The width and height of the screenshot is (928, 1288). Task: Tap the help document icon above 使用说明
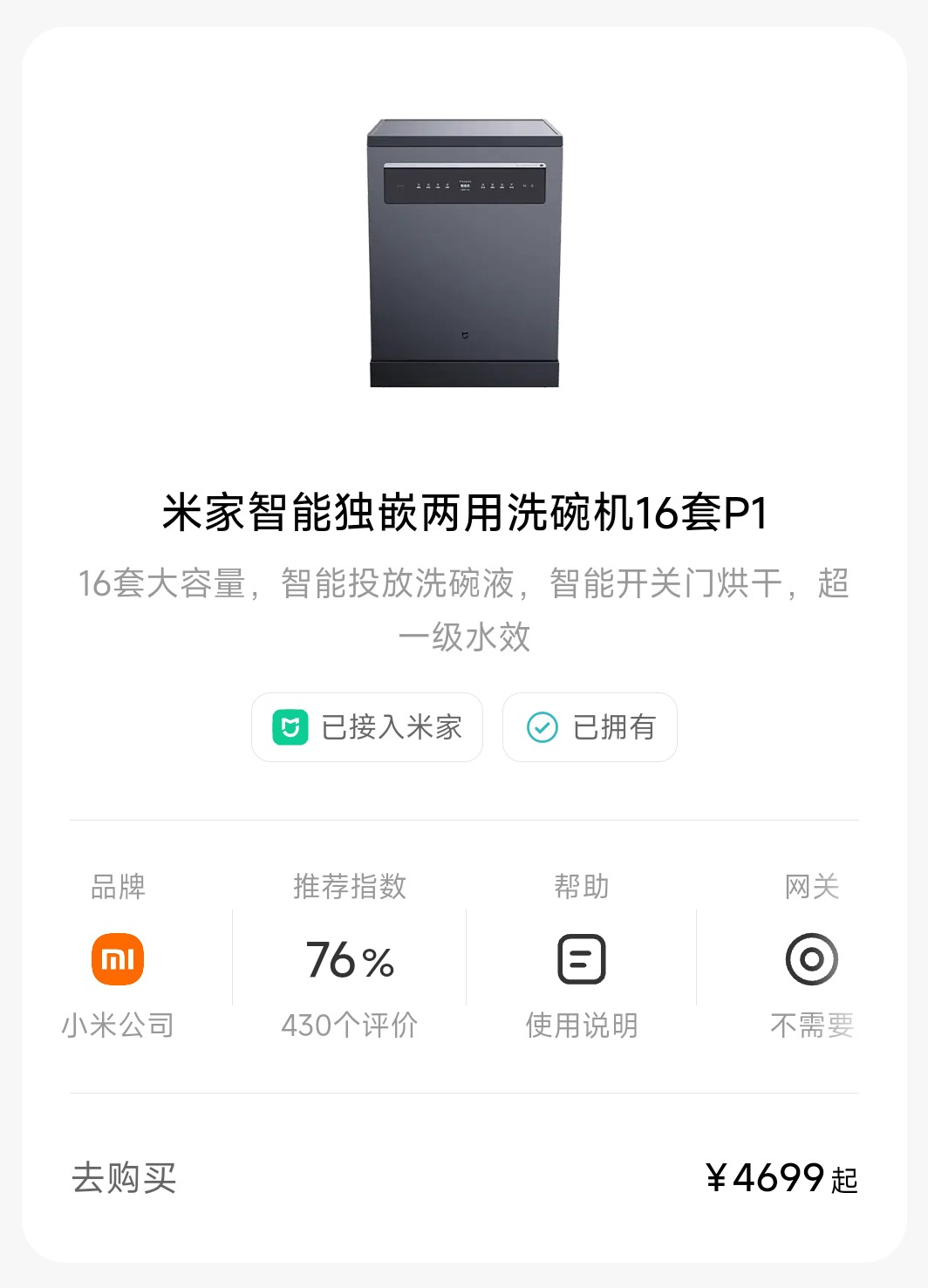point(580,957)
